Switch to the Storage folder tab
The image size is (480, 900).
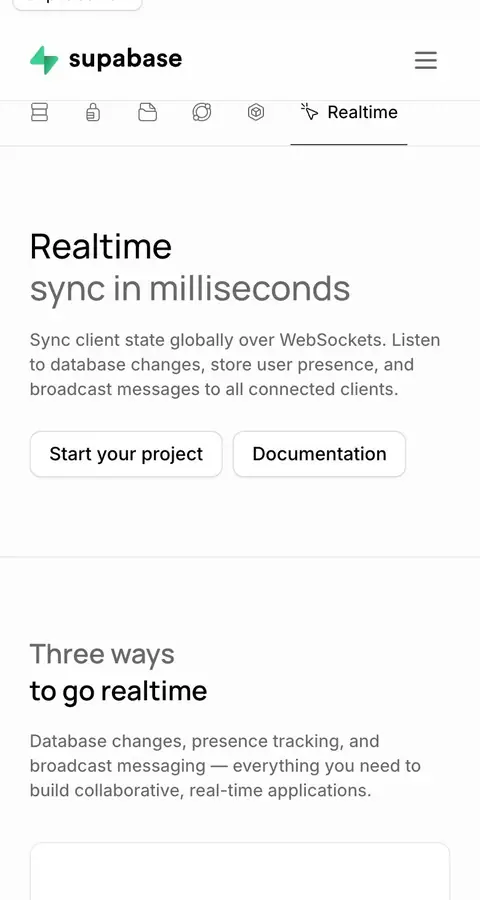(148, 112)
